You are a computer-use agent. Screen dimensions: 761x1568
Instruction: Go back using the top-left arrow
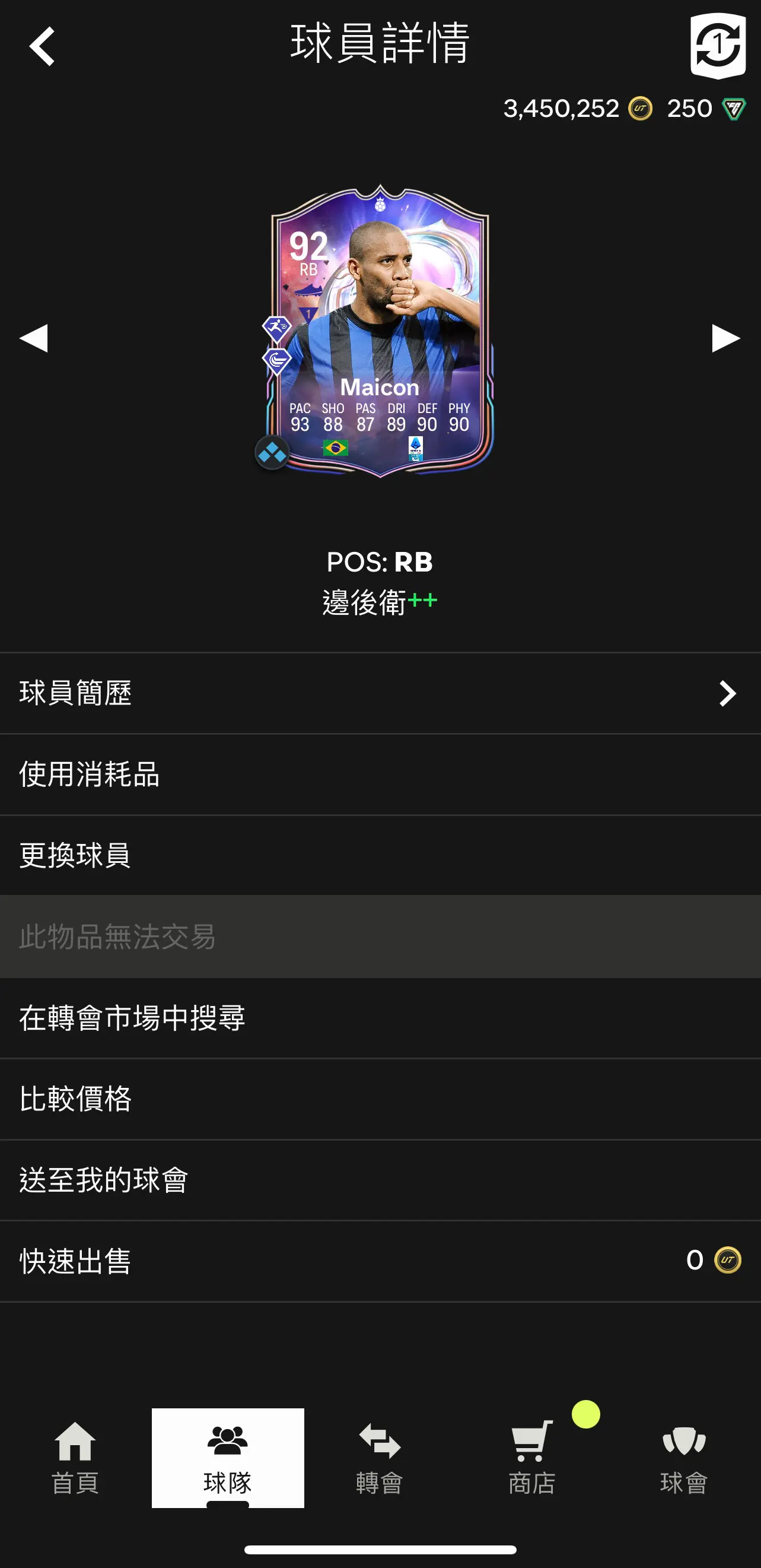42,46
